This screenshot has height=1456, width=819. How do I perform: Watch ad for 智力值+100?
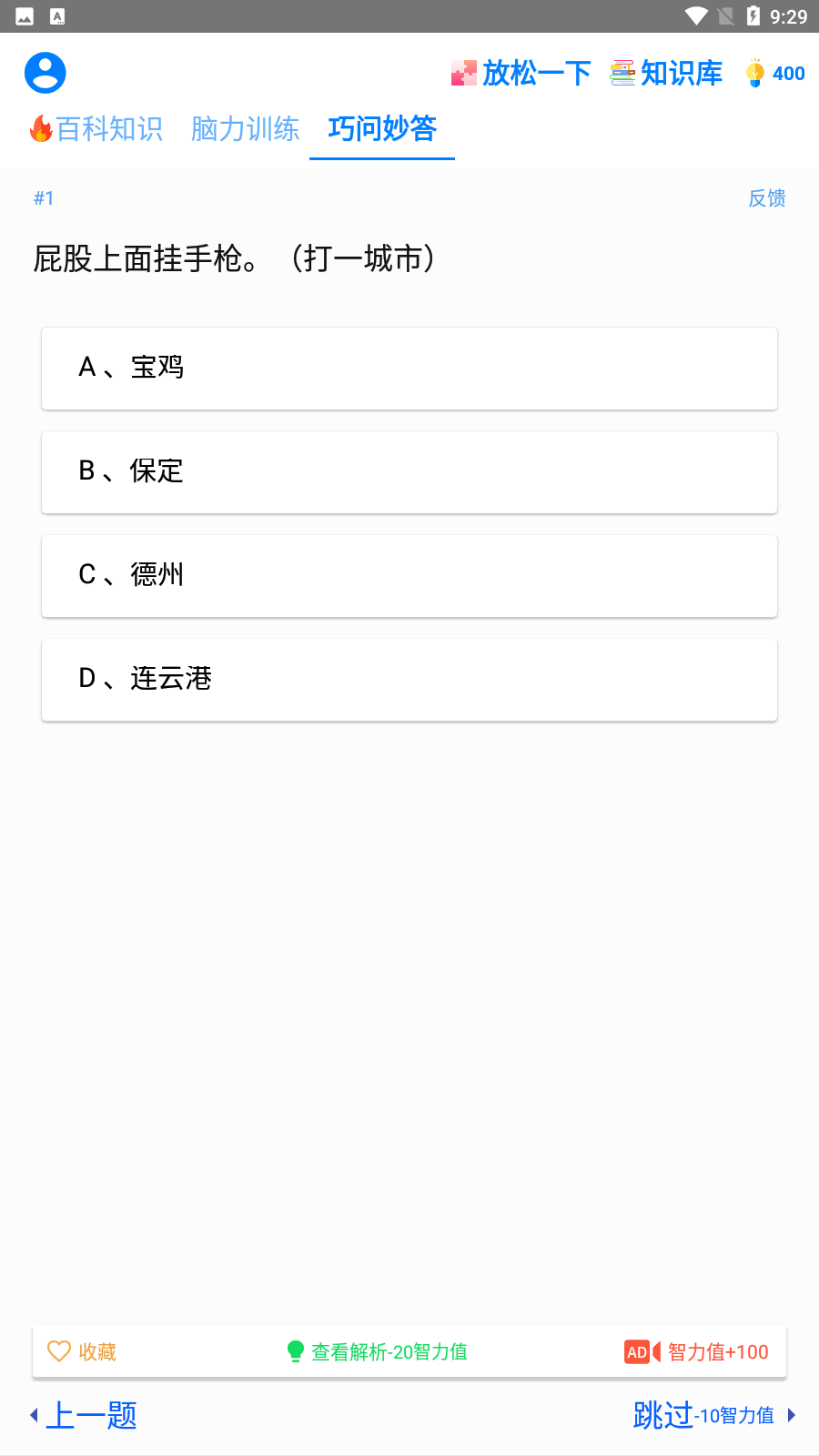(x=697, y=1351)
